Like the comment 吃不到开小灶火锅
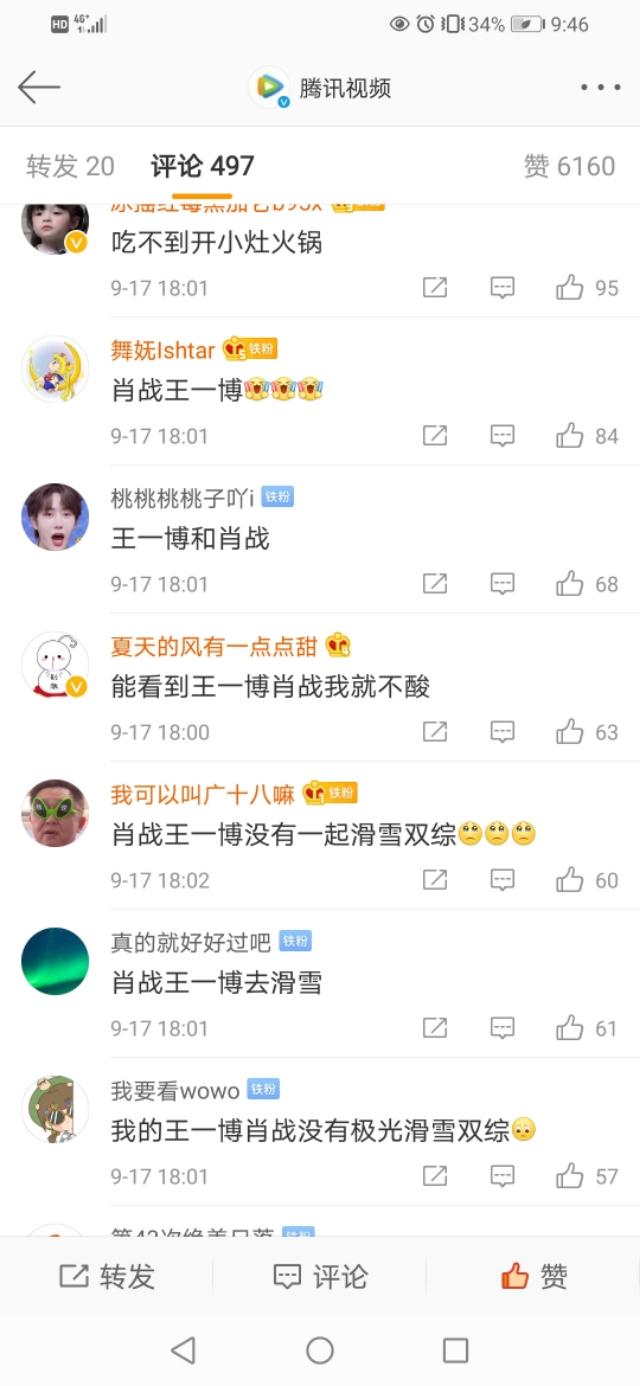 [570, 288]
